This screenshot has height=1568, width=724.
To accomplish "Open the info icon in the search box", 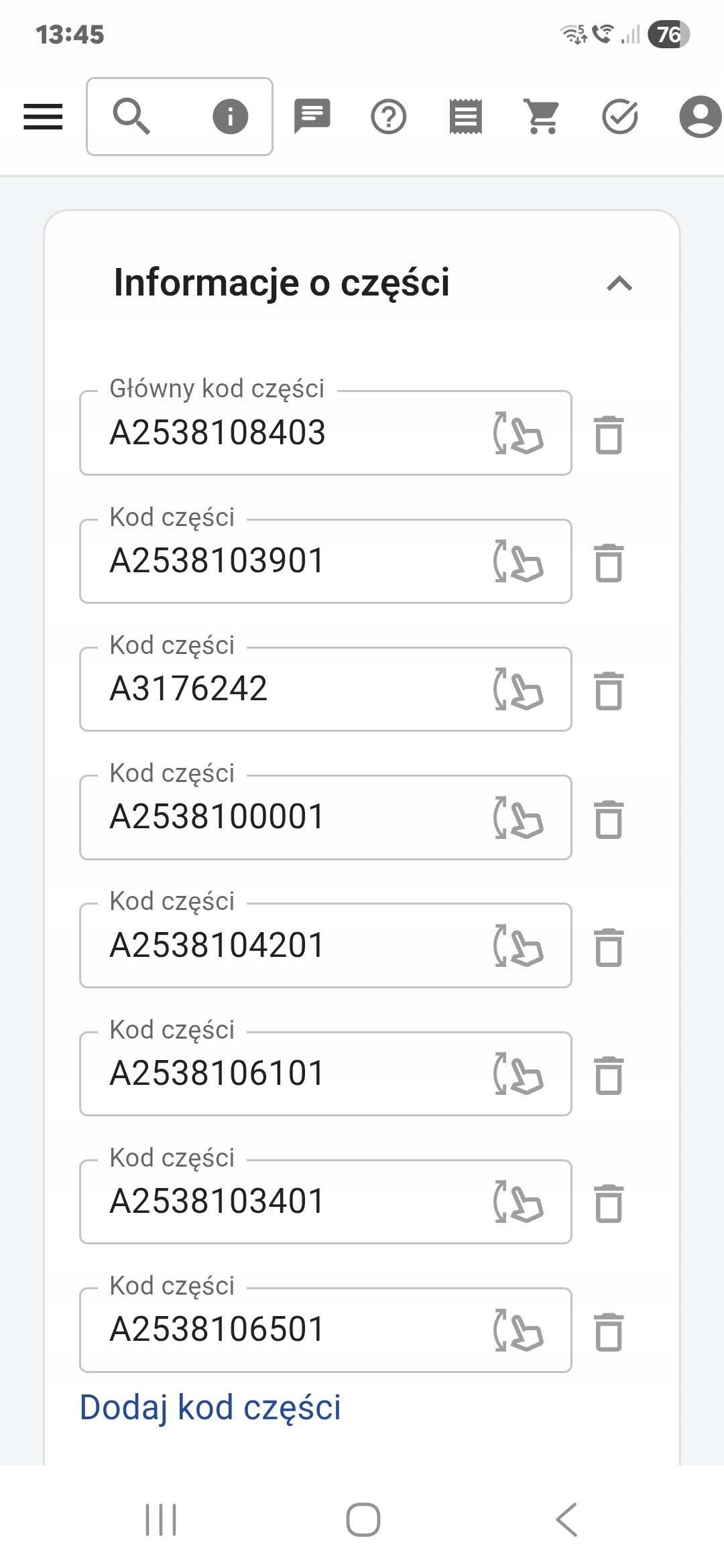I will pyautogui.click(x=230, y=117).
